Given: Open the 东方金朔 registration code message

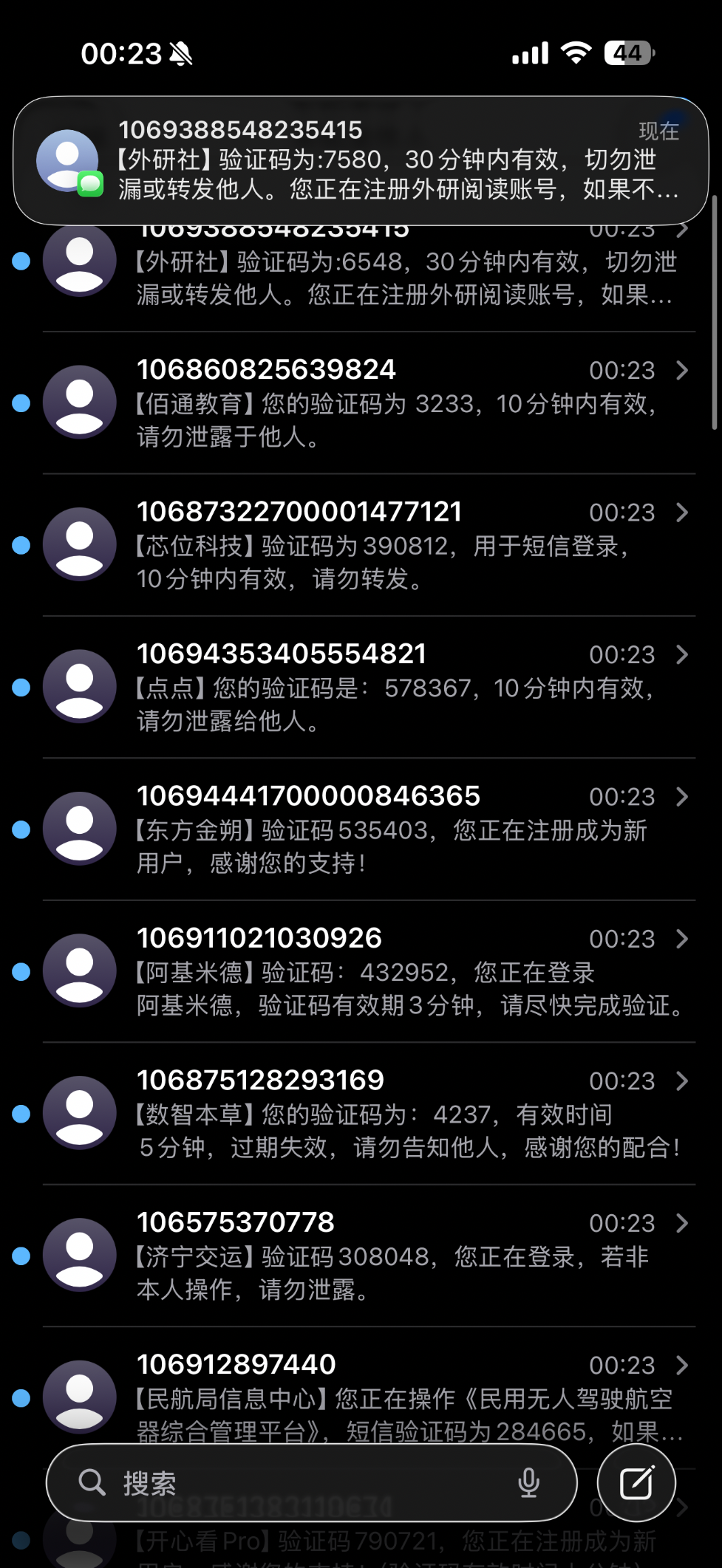Looking at the screenshot, I should [399, 829].
